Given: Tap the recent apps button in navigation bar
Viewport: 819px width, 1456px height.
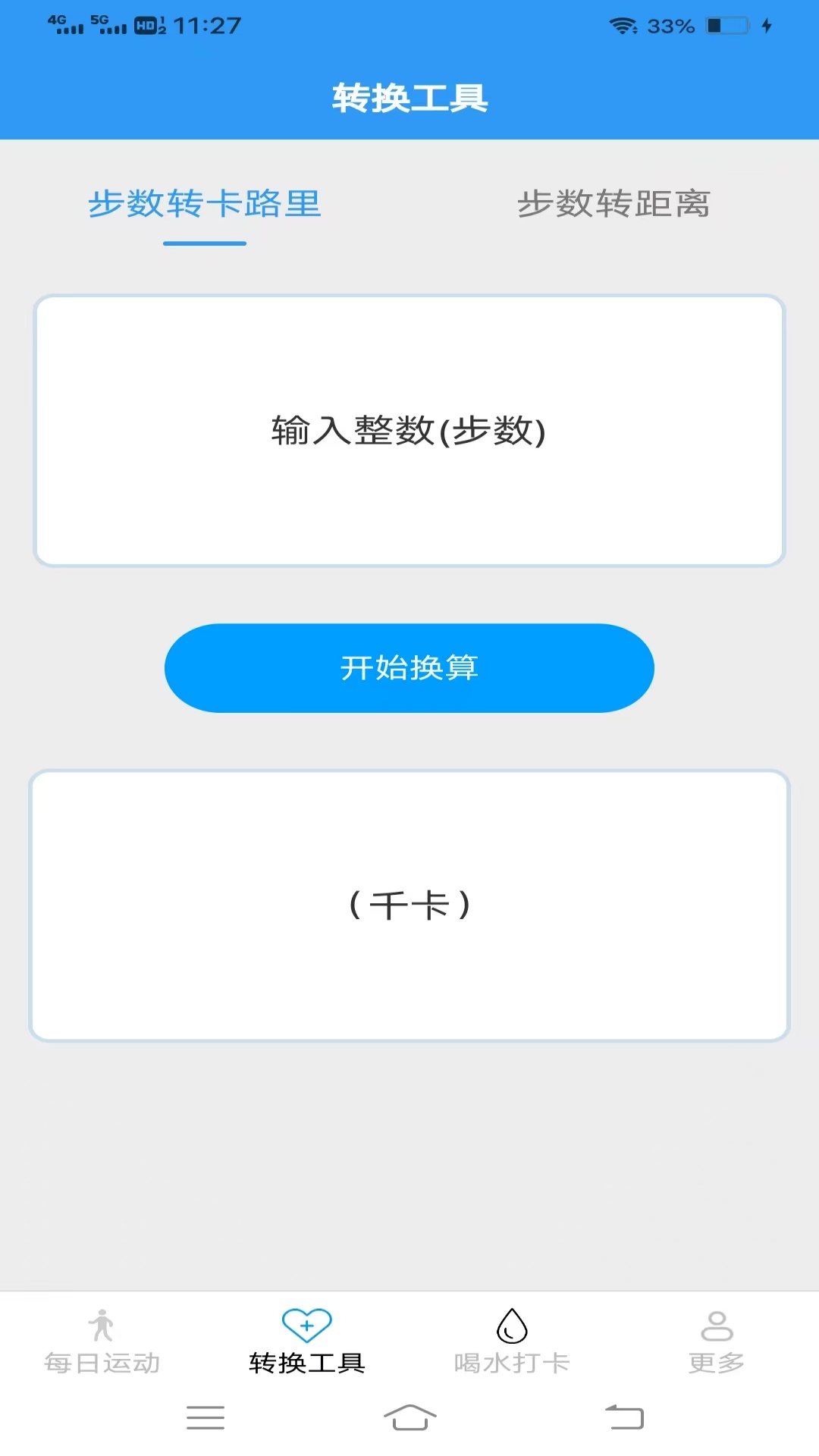Looking at the screenshot, I should coord(205,1417).
